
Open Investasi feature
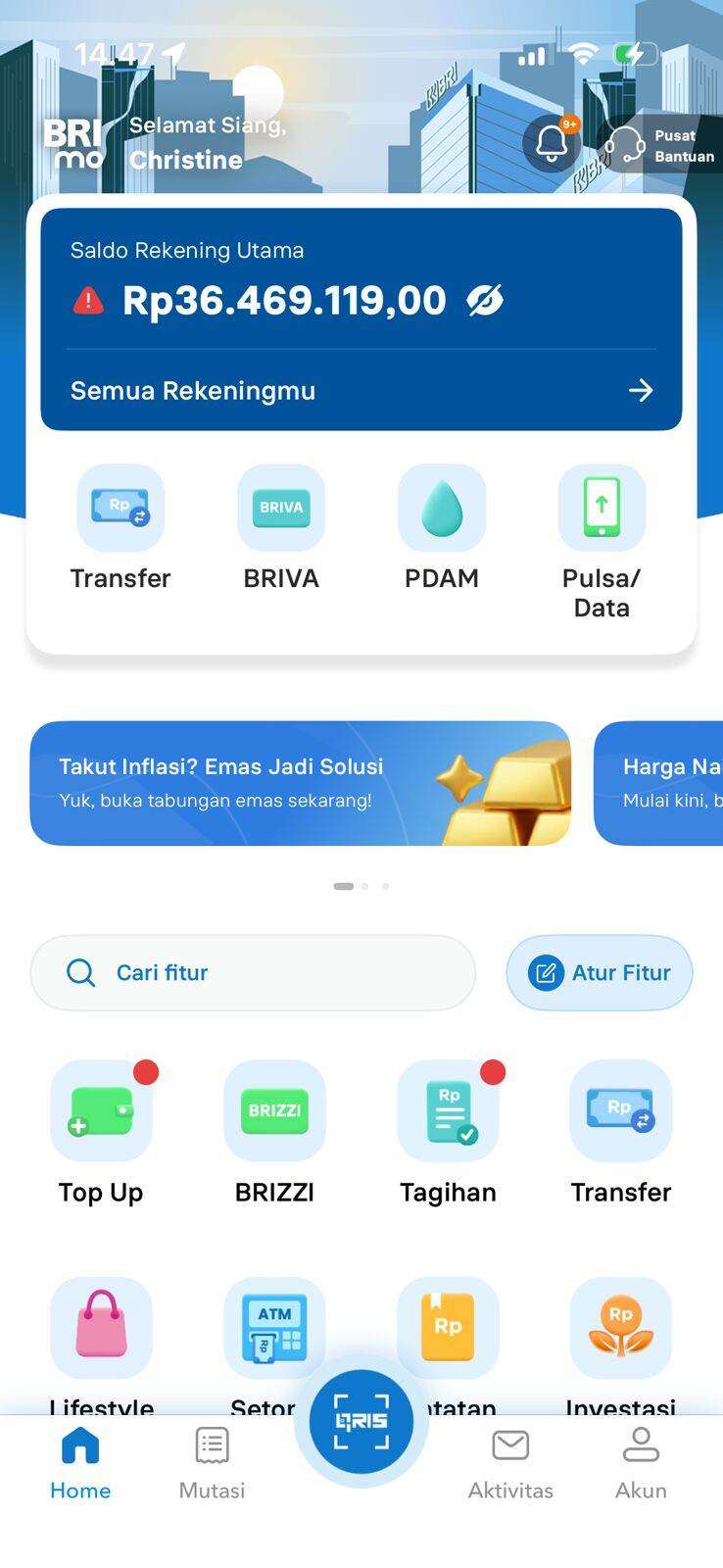(621, 1330)
